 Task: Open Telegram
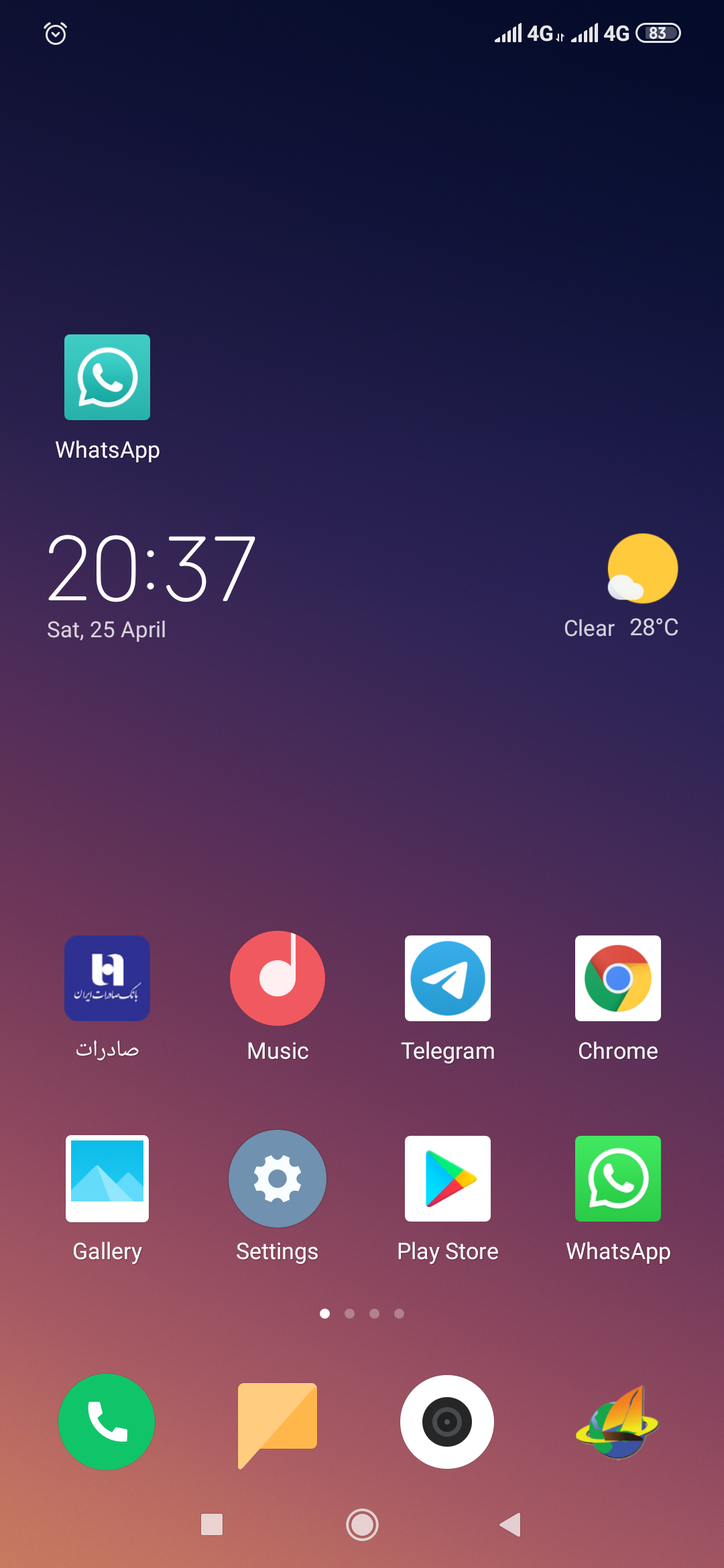(x=448, y=978)
